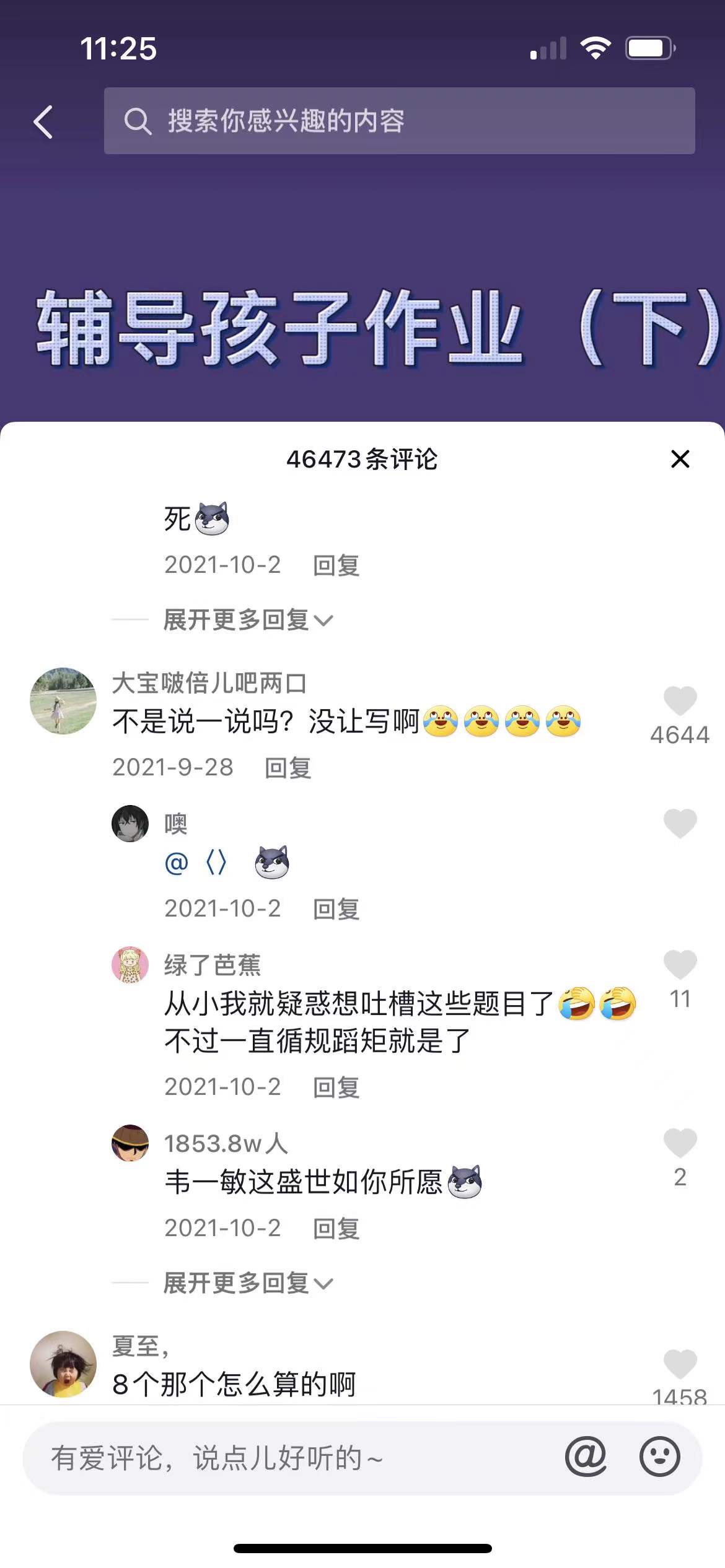Image resolution: width=725 pixels, height=1568 pixels.
Task: Like 夏至,'s comment about 8个
Action: point(680,1365)
